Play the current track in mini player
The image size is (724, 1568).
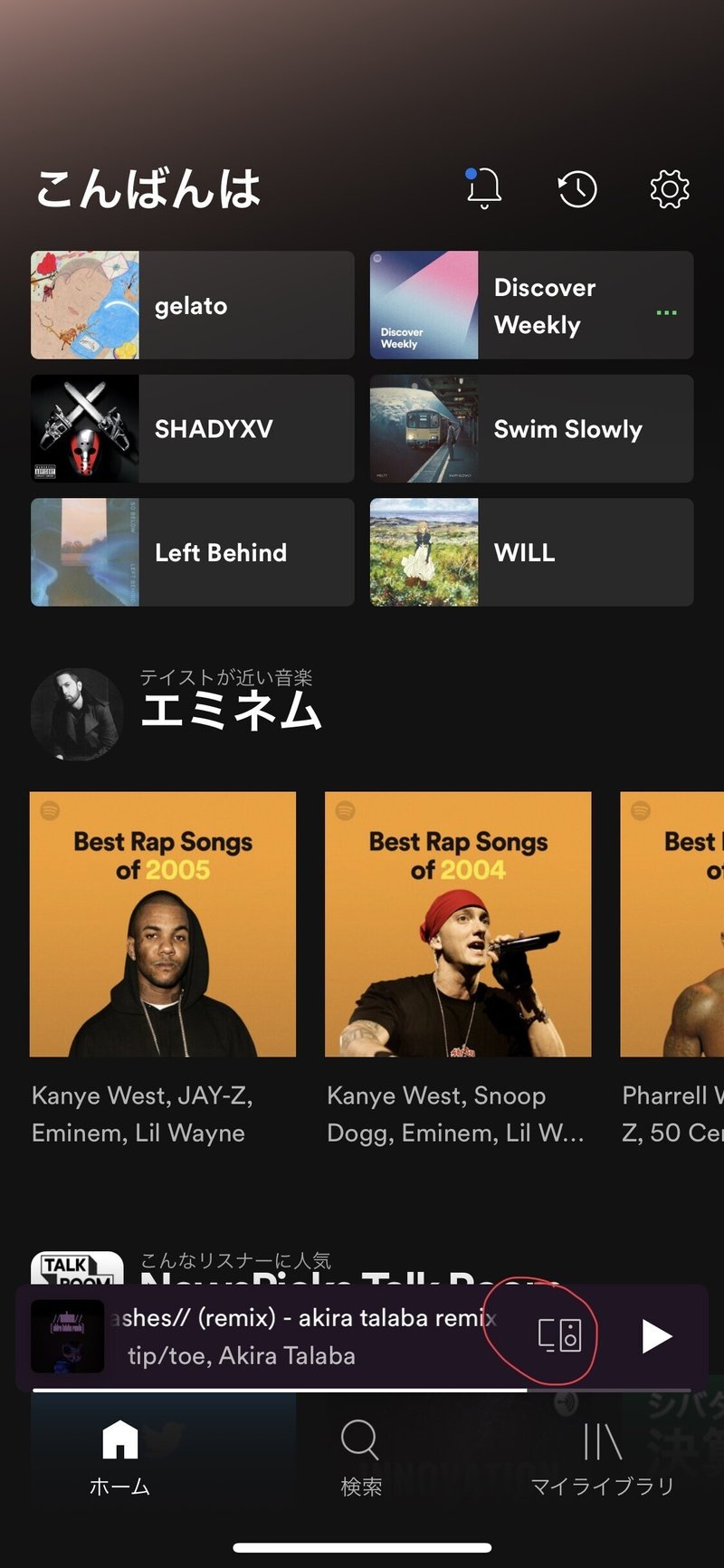pyautogui.click(x=656, y=1335)
